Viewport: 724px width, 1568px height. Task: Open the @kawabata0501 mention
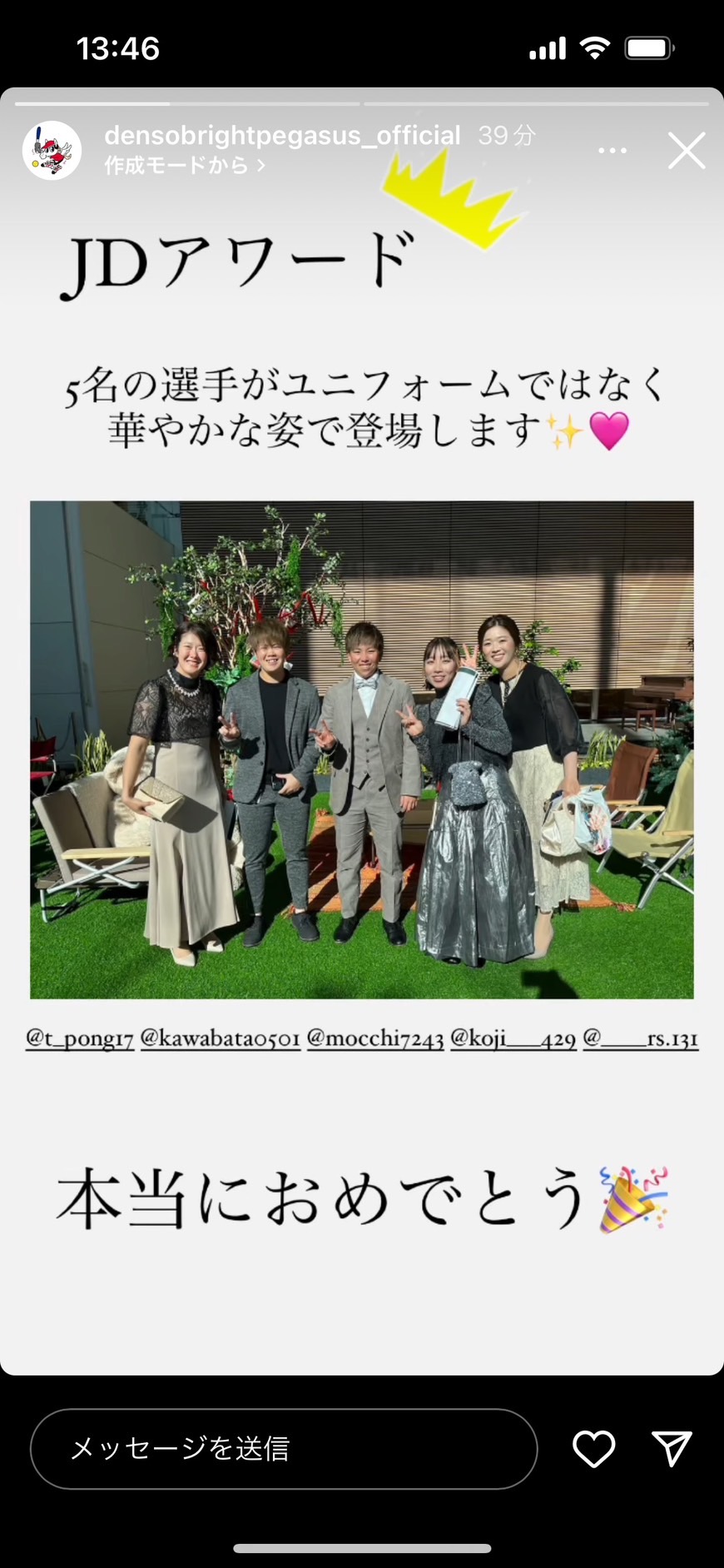pyautogui.click(x=220, y=1038)
